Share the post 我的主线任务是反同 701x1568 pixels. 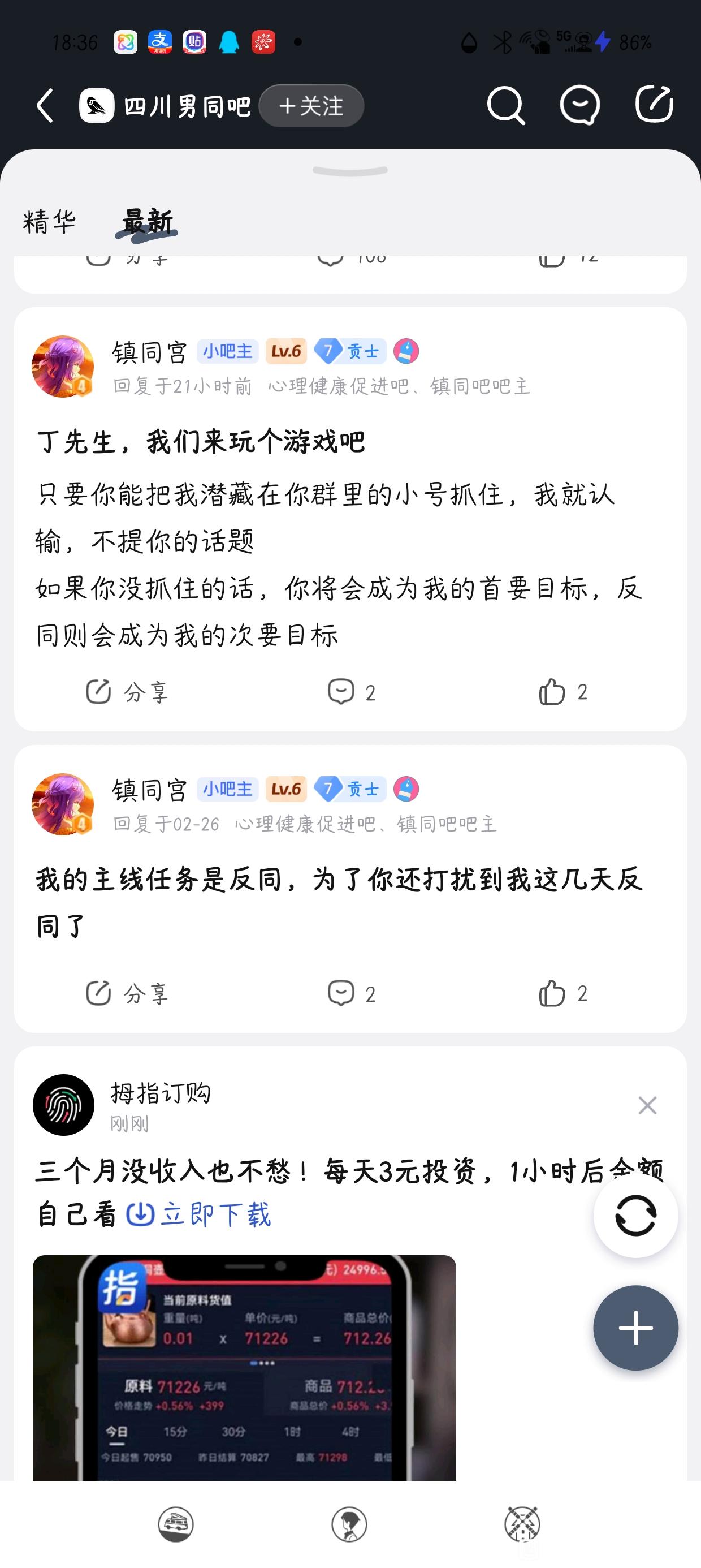tap(127, 993)
